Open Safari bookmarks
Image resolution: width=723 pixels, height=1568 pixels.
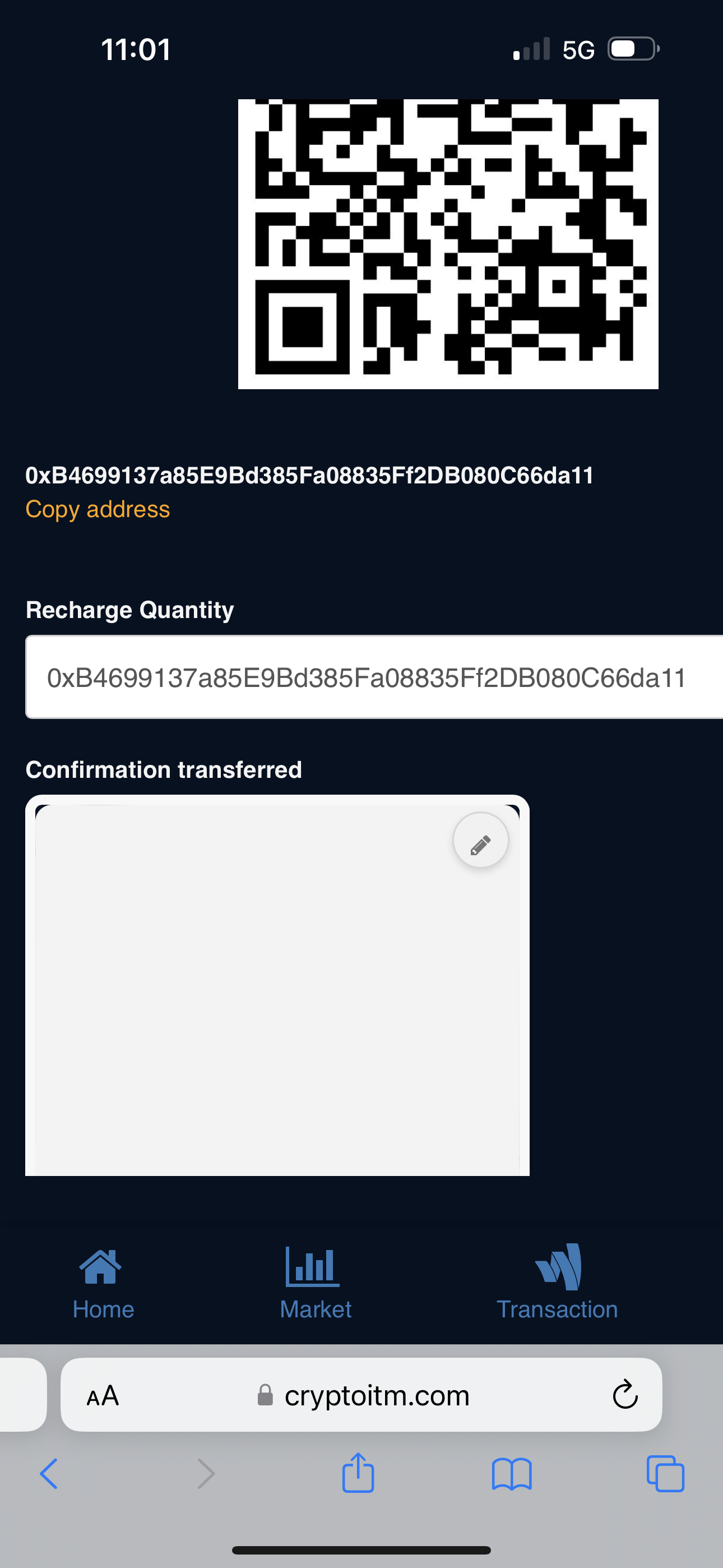[511, 1474]
